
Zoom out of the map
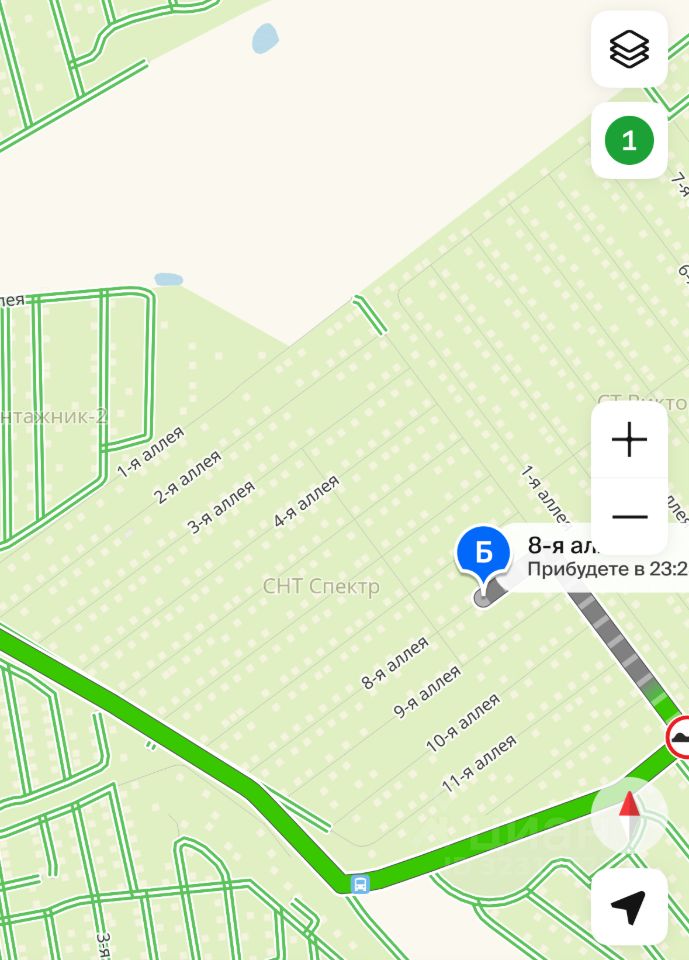629,516
